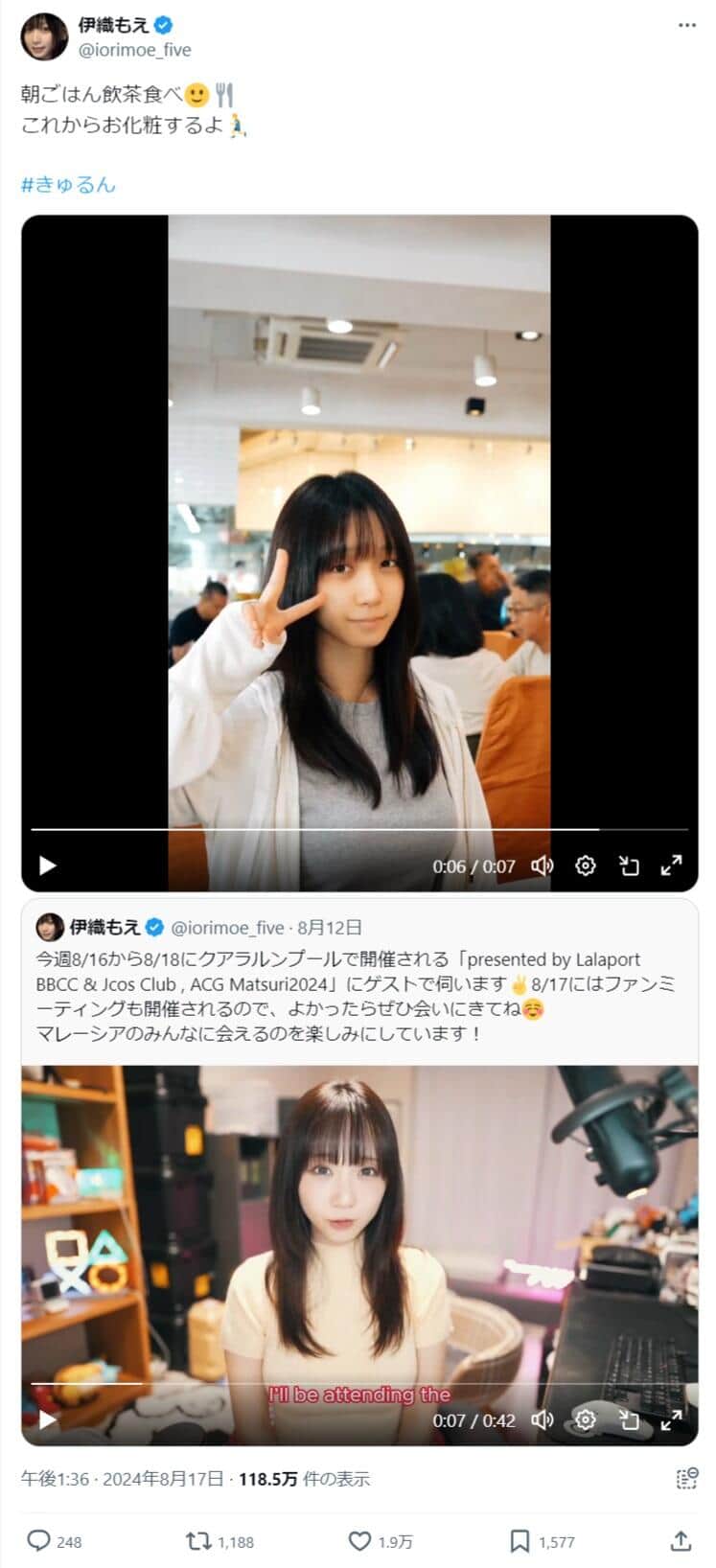Retweet this post
This screenshot has width=716, height=1568.
[x=198, y=1541]
